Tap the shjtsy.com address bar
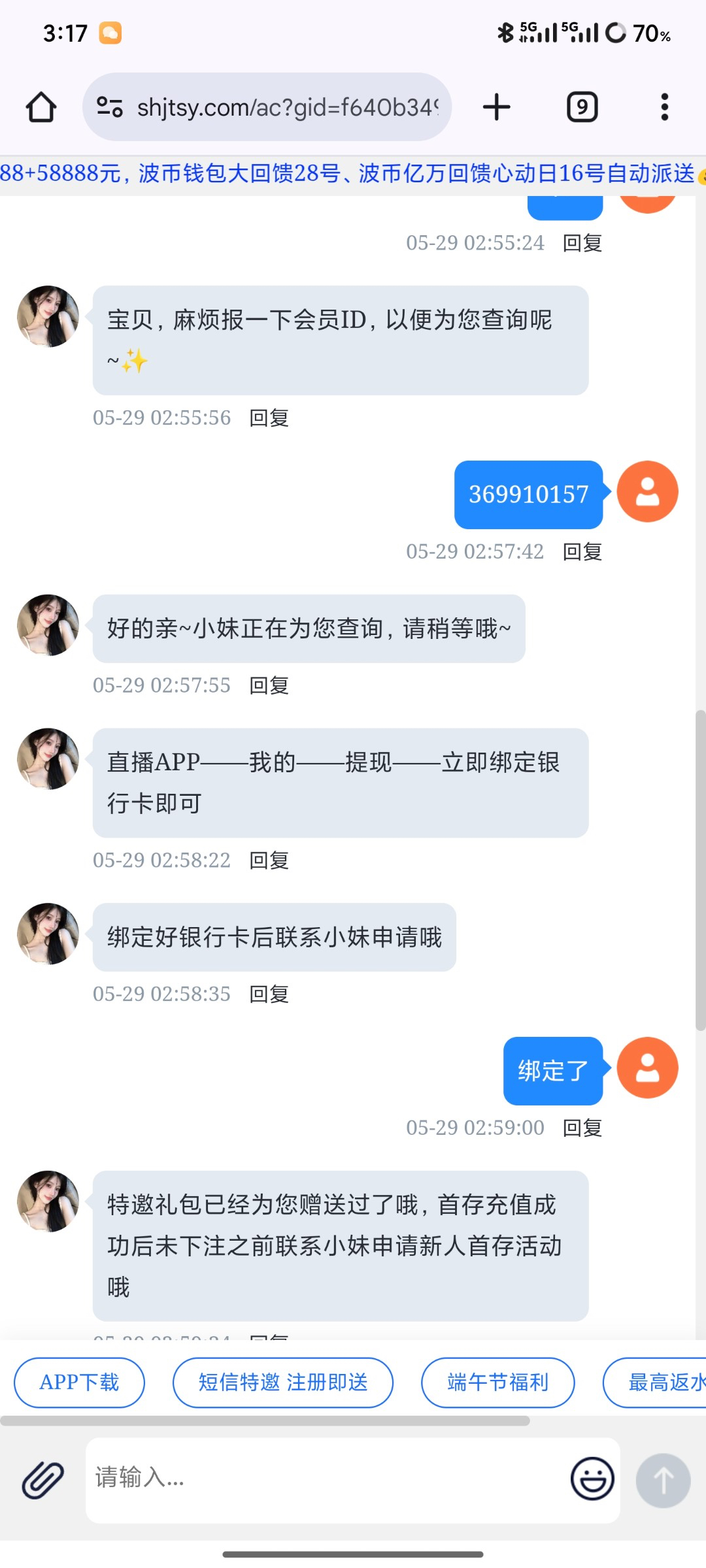The width and height of the screenshot is (706, 1568). tap(288, 107)
